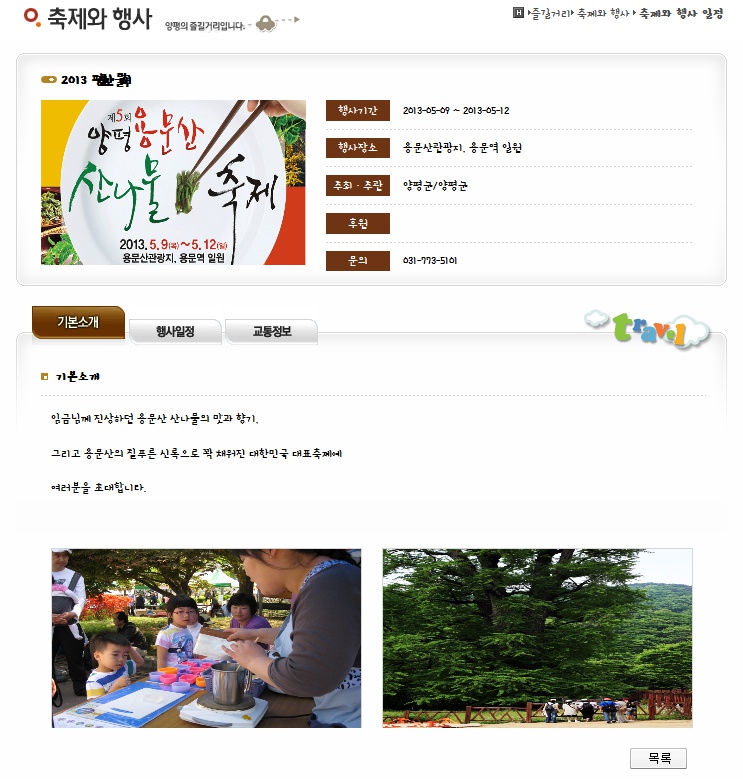The image size is (743, 779).
Task: Go to 축제와 행사 breadcrumb link
Action: [605, 14]
